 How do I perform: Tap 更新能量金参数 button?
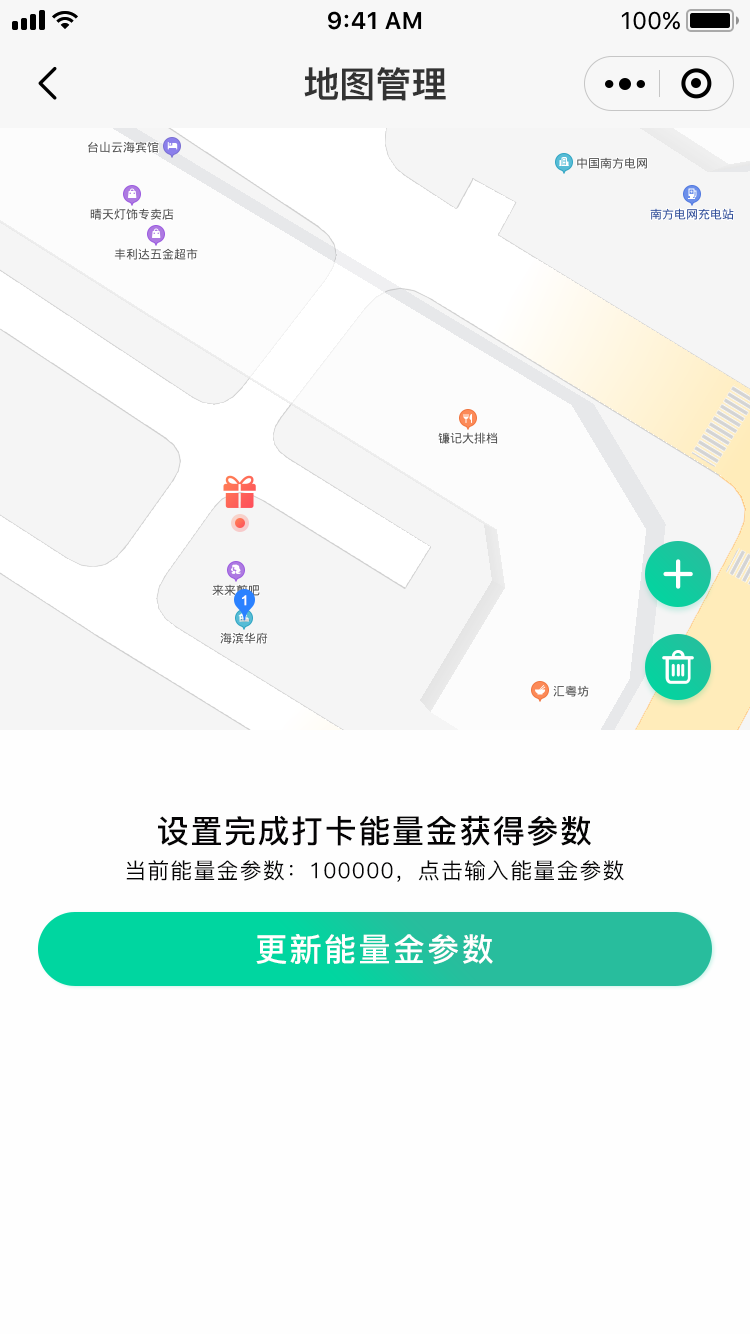pos(375,949)
